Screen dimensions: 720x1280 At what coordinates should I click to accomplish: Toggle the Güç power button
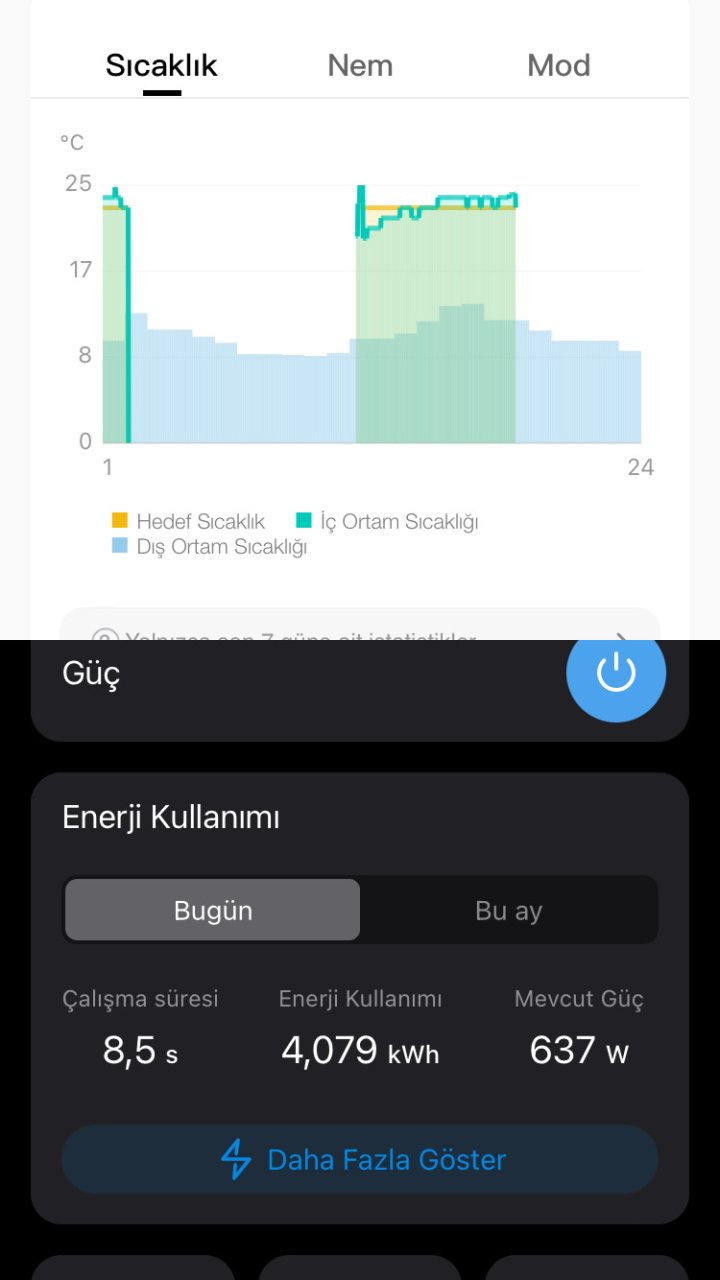pos(616,673)
